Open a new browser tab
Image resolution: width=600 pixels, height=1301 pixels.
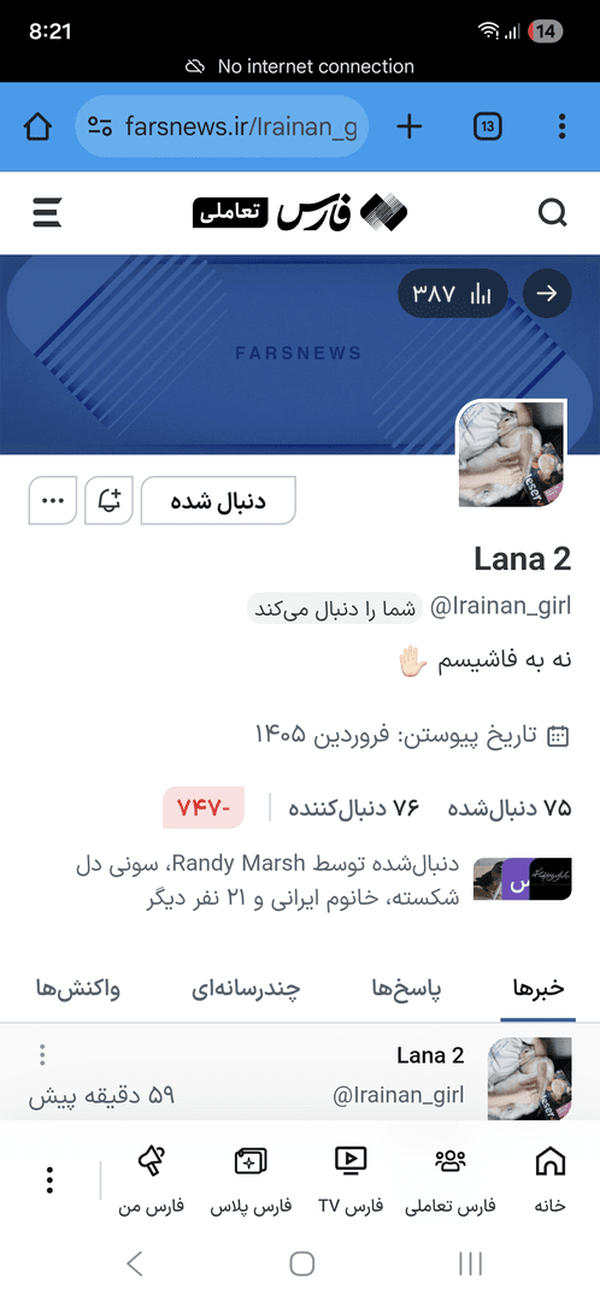(410, 127)
